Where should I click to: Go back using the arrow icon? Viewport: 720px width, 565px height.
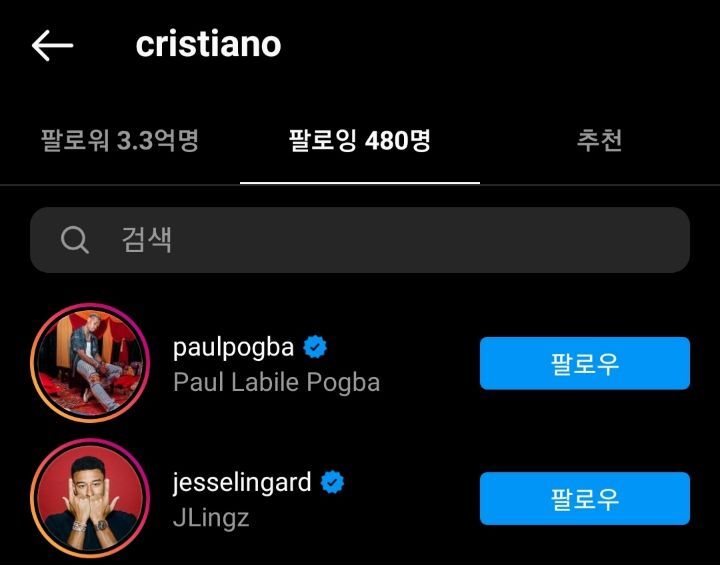click(52, 45)
